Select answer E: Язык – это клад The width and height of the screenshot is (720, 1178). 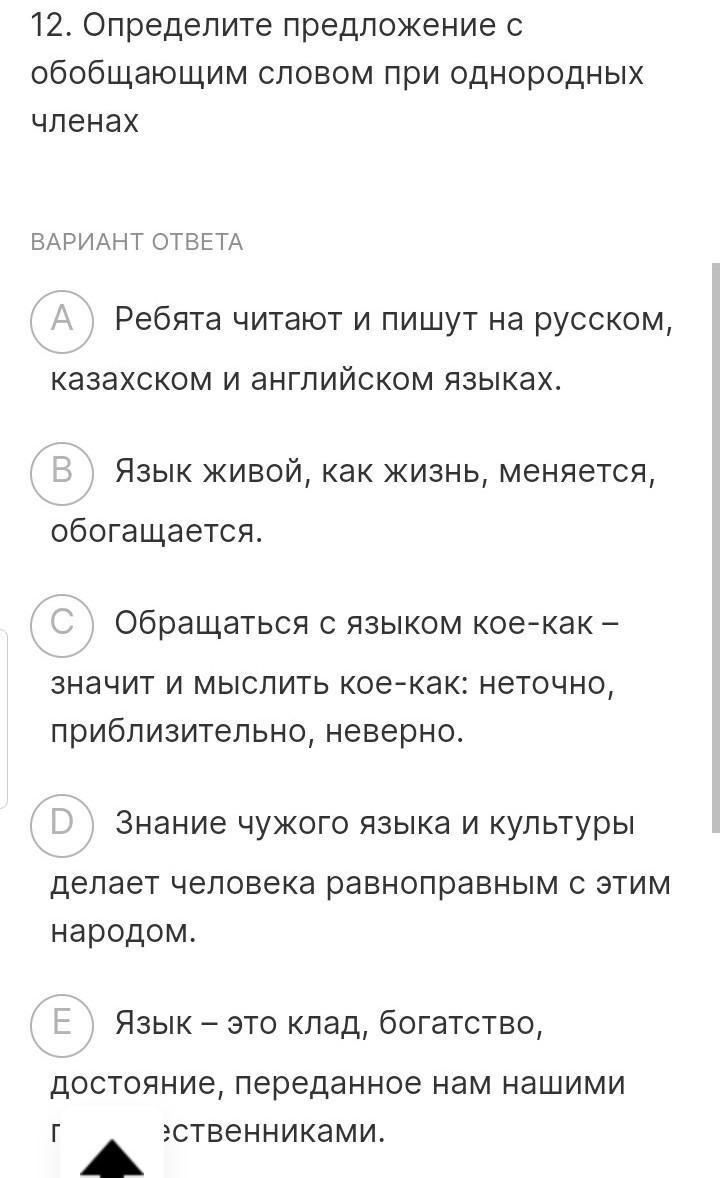click(x=62, y=1023)
